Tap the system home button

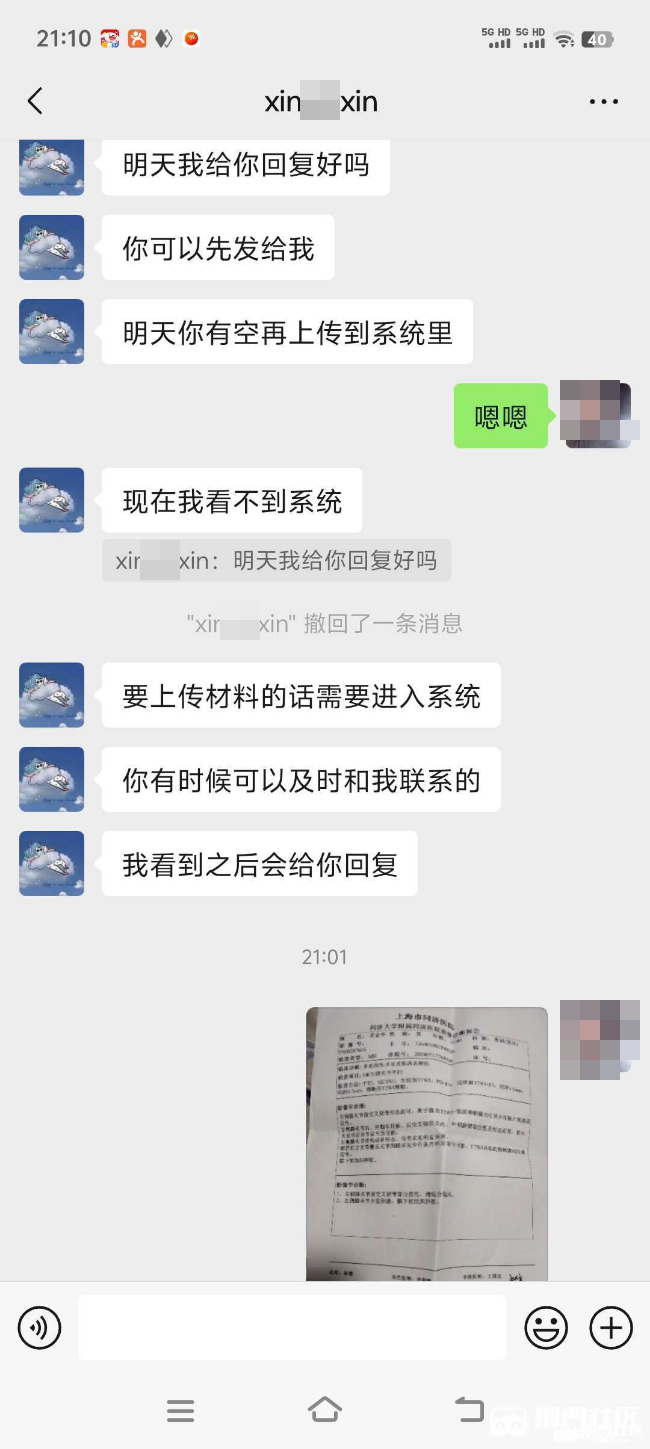[325, 1410]
